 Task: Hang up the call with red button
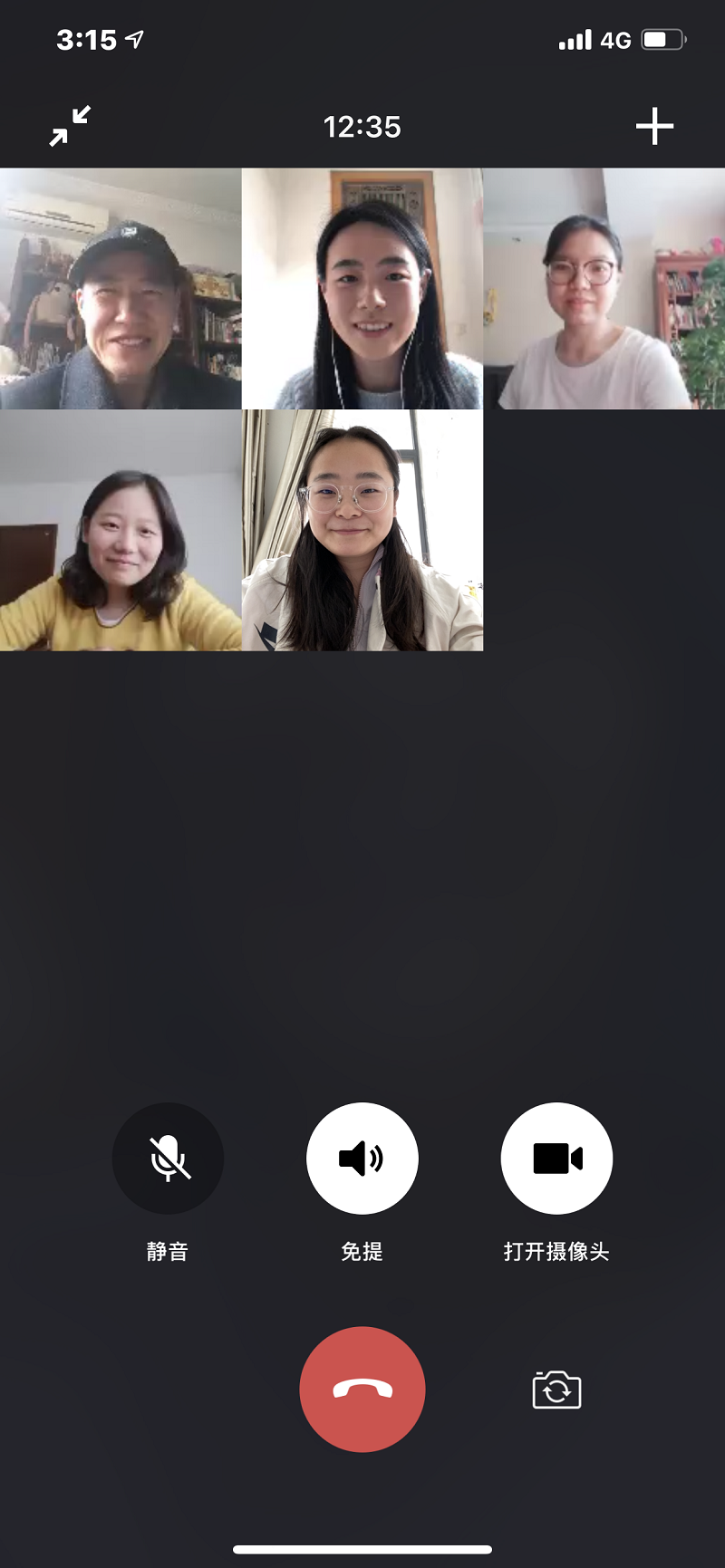click(362, 1389)
